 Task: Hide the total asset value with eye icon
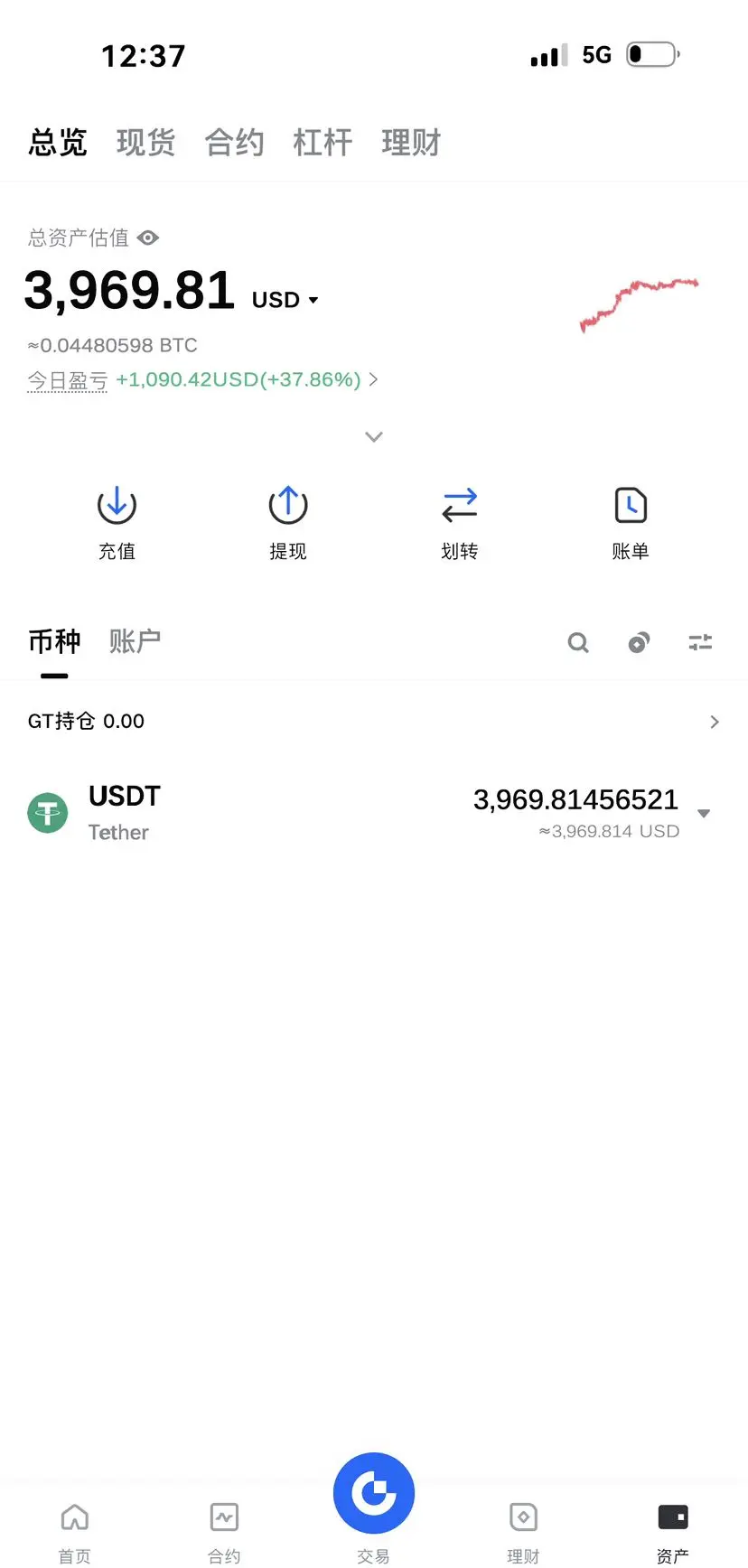[148, 238]
